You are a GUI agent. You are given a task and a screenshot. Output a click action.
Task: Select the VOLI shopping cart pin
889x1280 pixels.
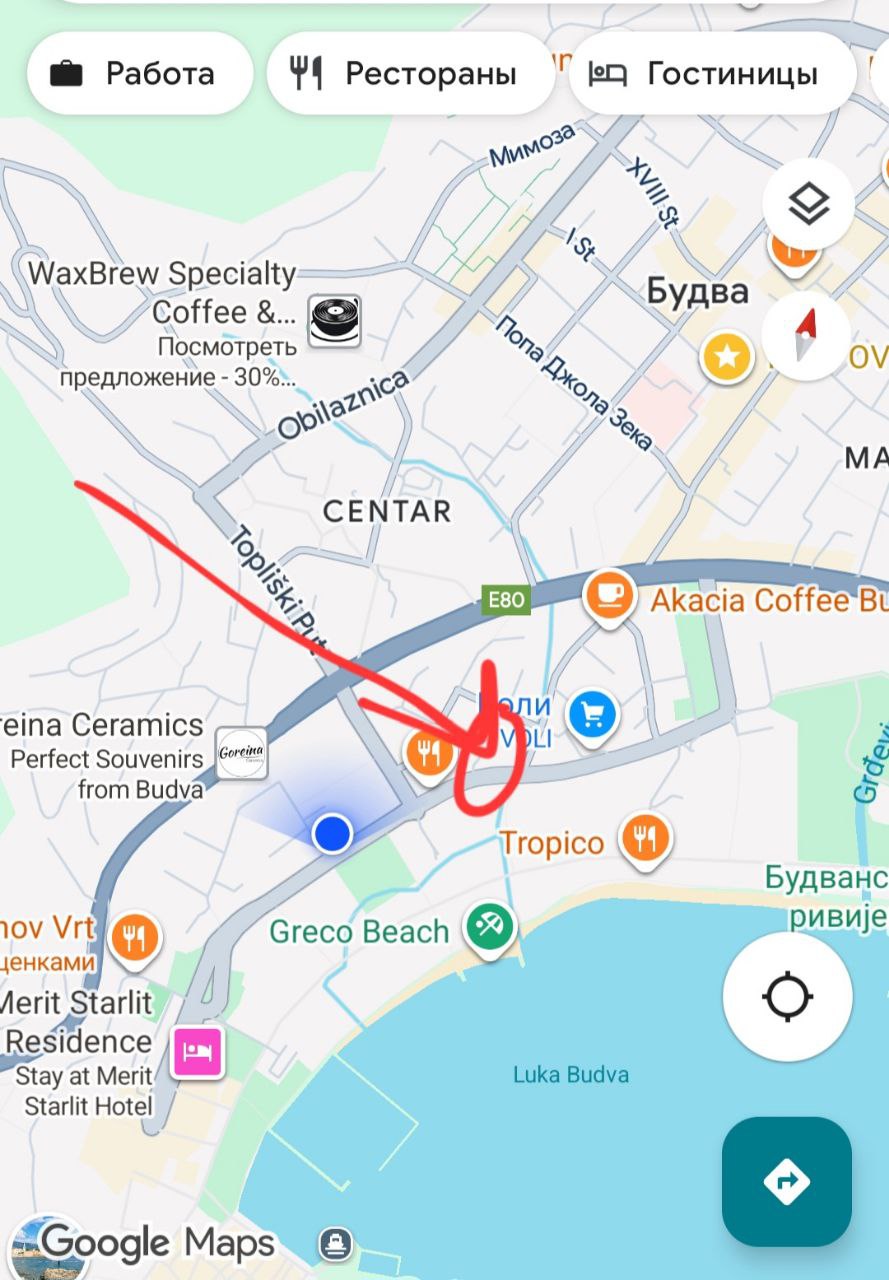click(x=592, y=716)
